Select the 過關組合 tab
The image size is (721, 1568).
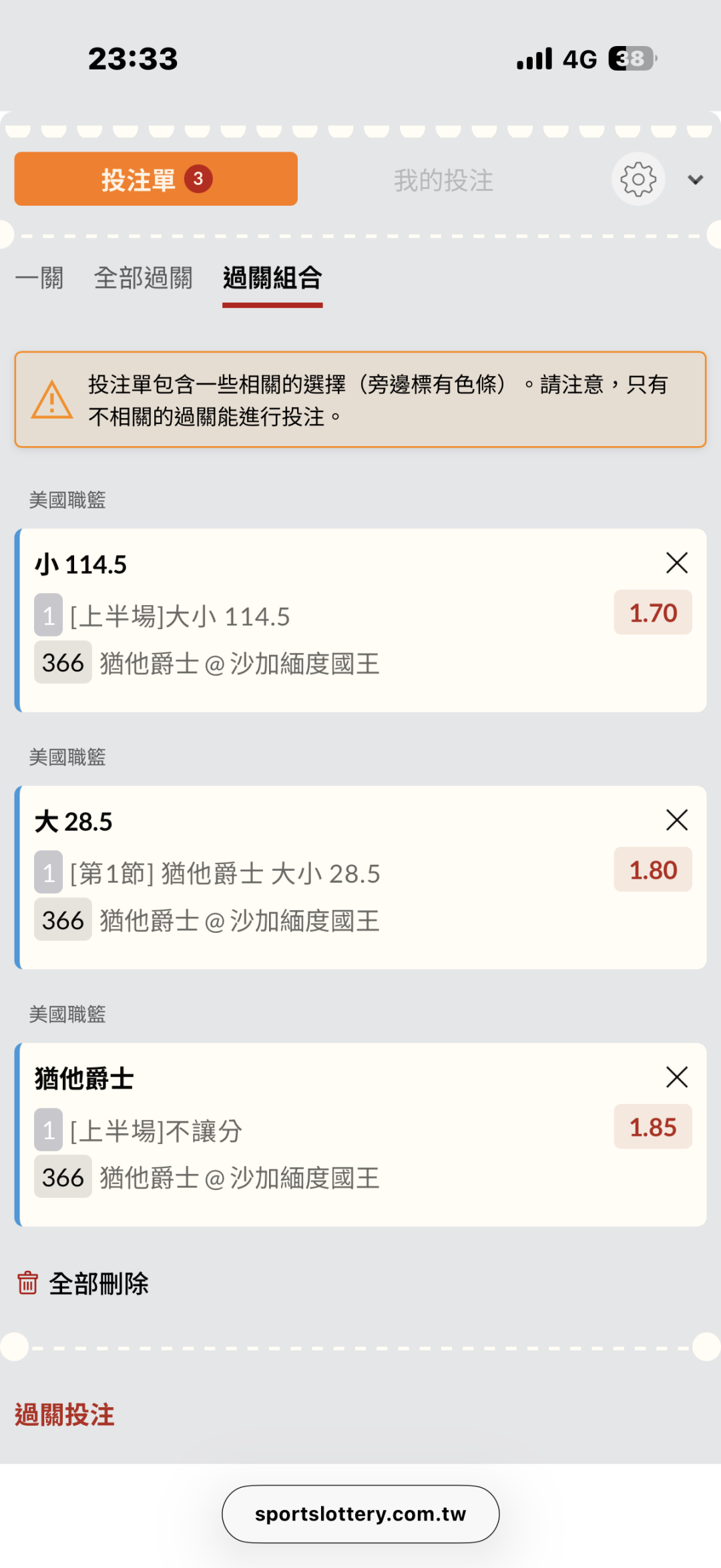pyautogui.click(x=272, y=278)
